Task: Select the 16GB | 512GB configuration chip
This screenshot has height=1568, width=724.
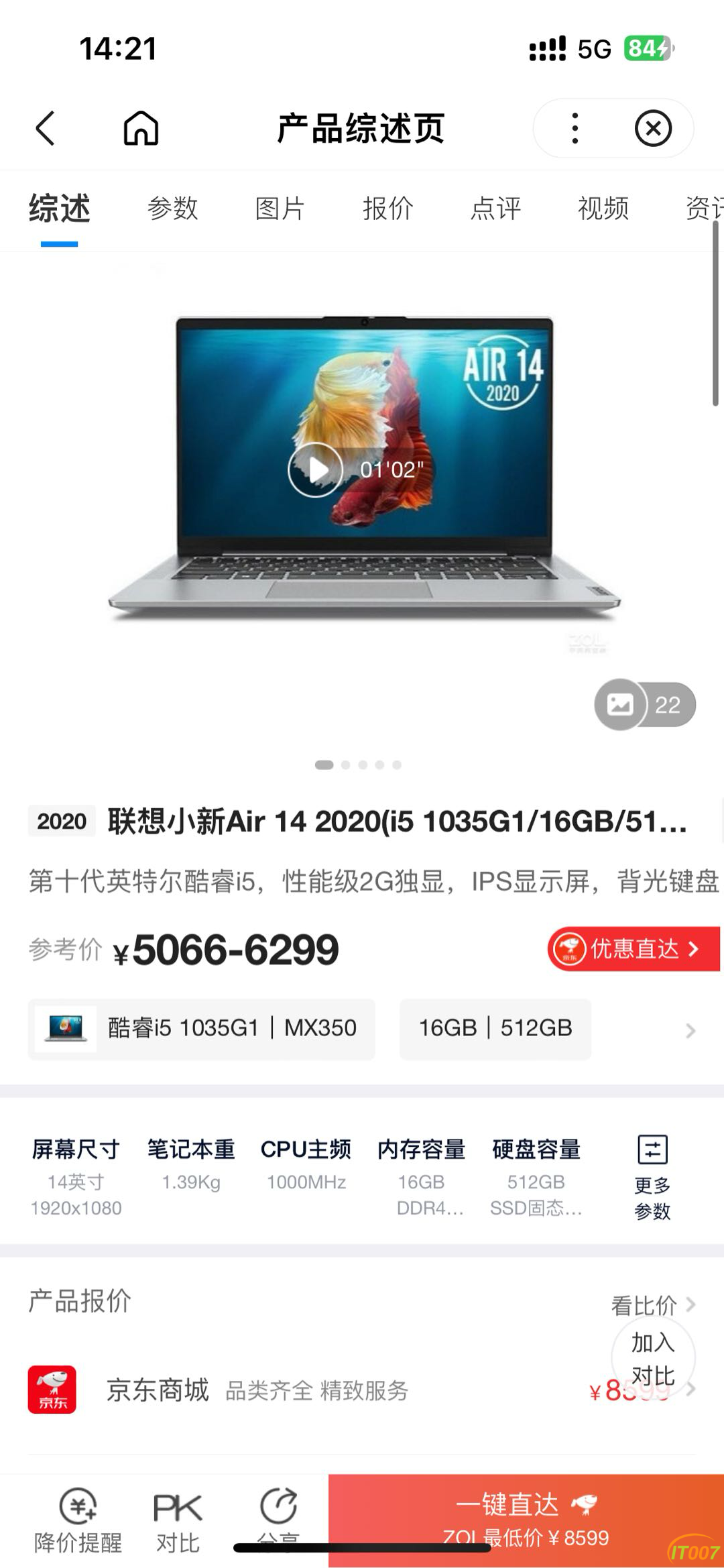Action: pyautogui.click(x=495, y=1029)
